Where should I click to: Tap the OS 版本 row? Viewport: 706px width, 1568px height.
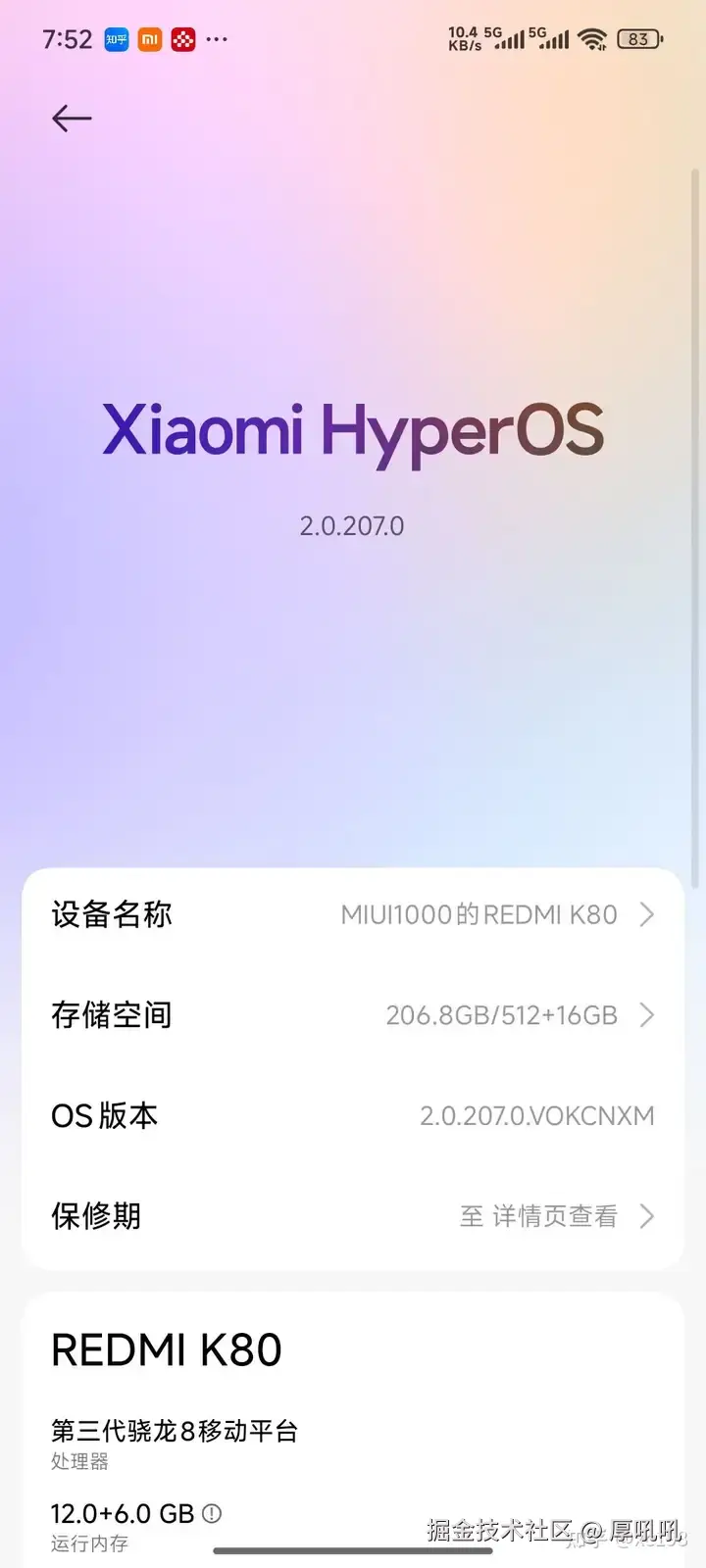coord(353,1115)
